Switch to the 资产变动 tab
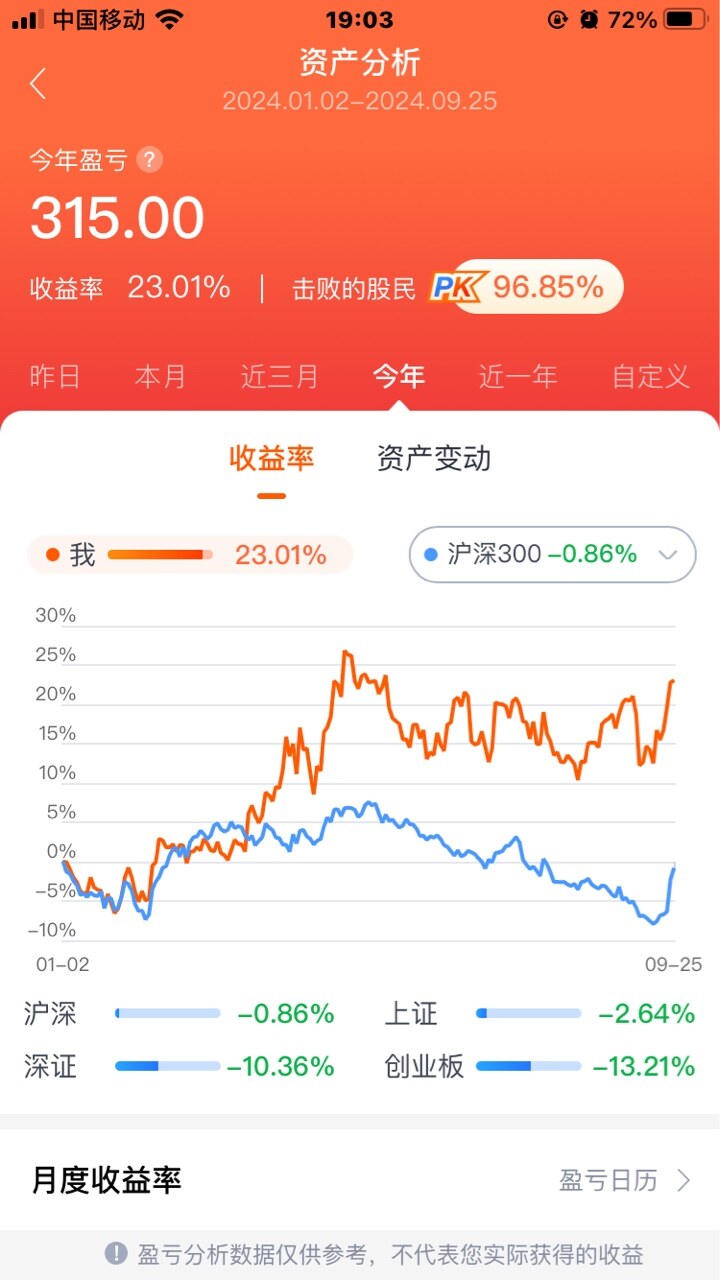The height and width of the screenshot is (1280, 720). pos(434,459)
